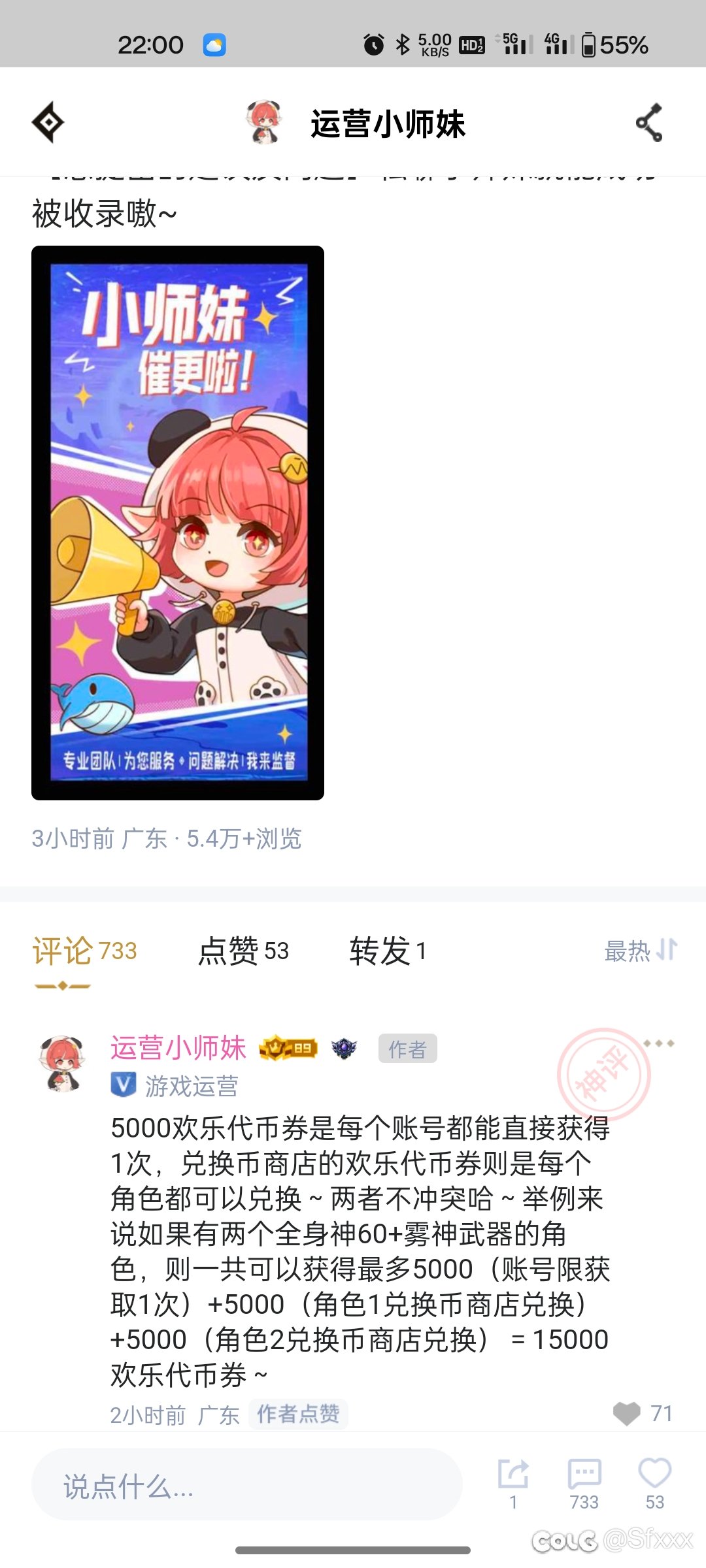Open the 小师妹催更啦 image in the post
This screenshot has height=1568, width=706.
178,523
